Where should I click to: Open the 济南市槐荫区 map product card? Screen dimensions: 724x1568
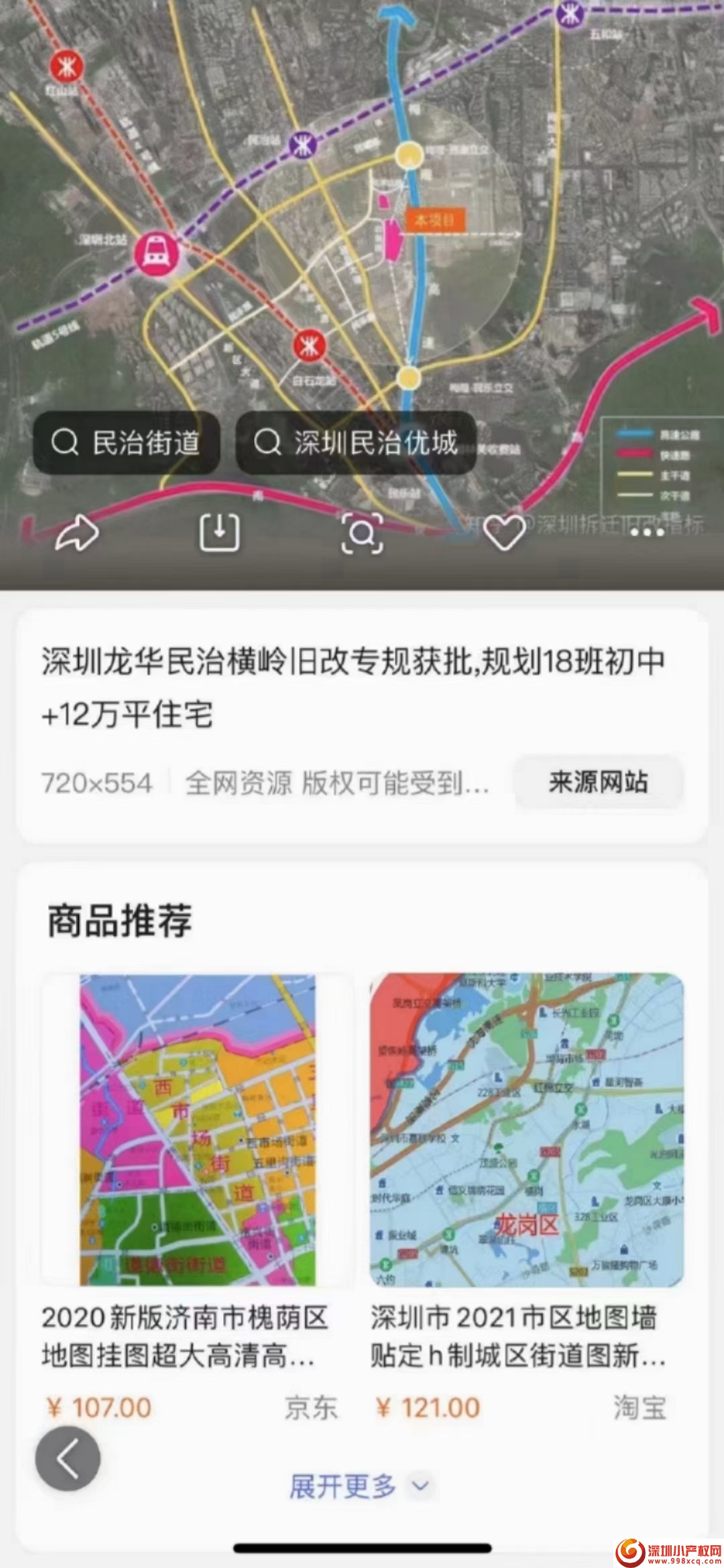(197, 1173)
